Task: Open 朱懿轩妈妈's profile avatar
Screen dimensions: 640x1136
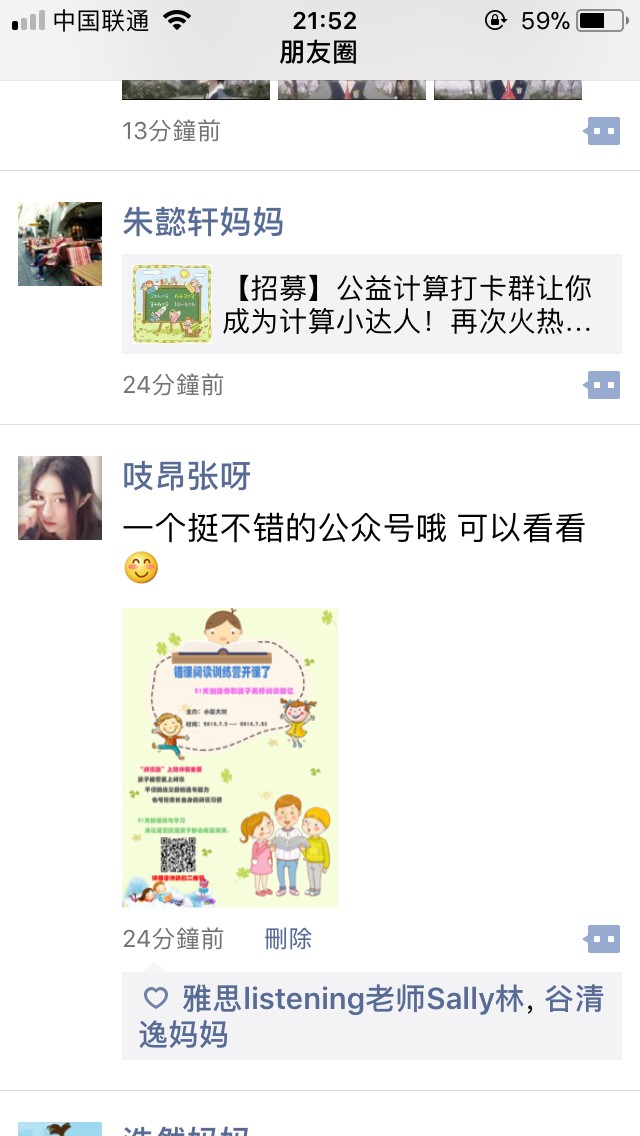Action: 60,244
